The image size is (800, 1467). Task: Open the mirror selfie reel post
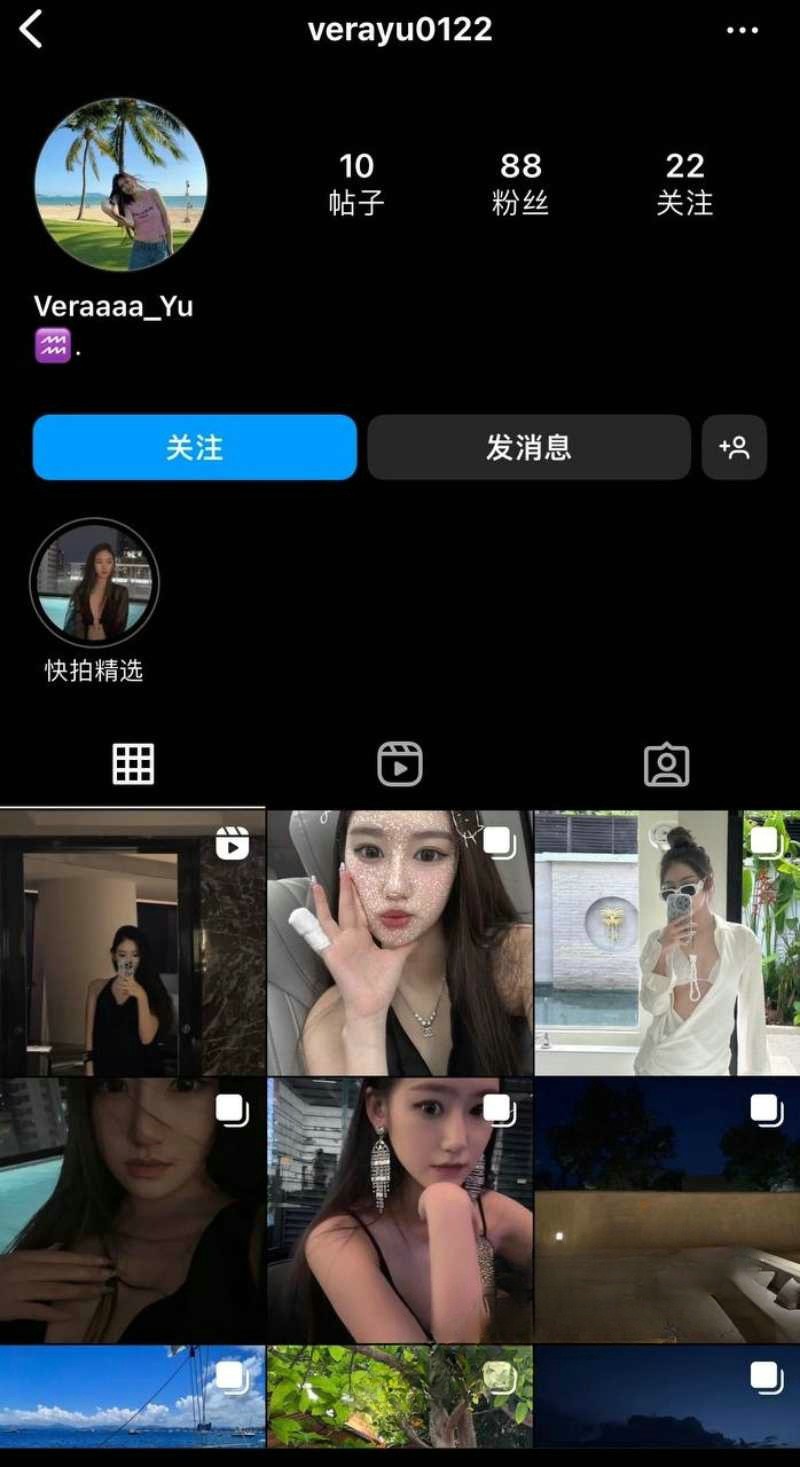132,942
